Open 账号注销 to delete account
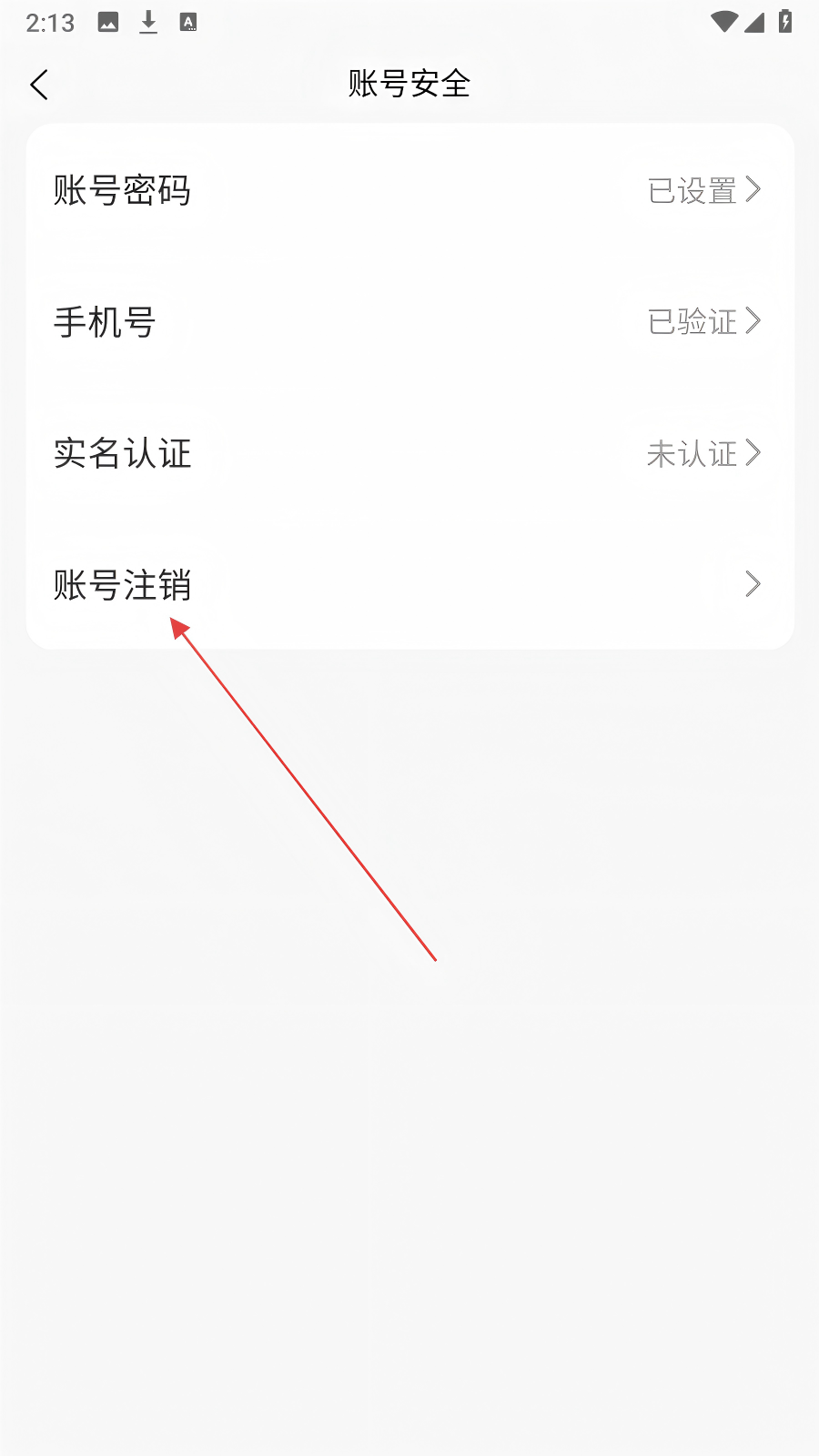The height and width of the screenshot is (1456, 819). coord(409,583)
